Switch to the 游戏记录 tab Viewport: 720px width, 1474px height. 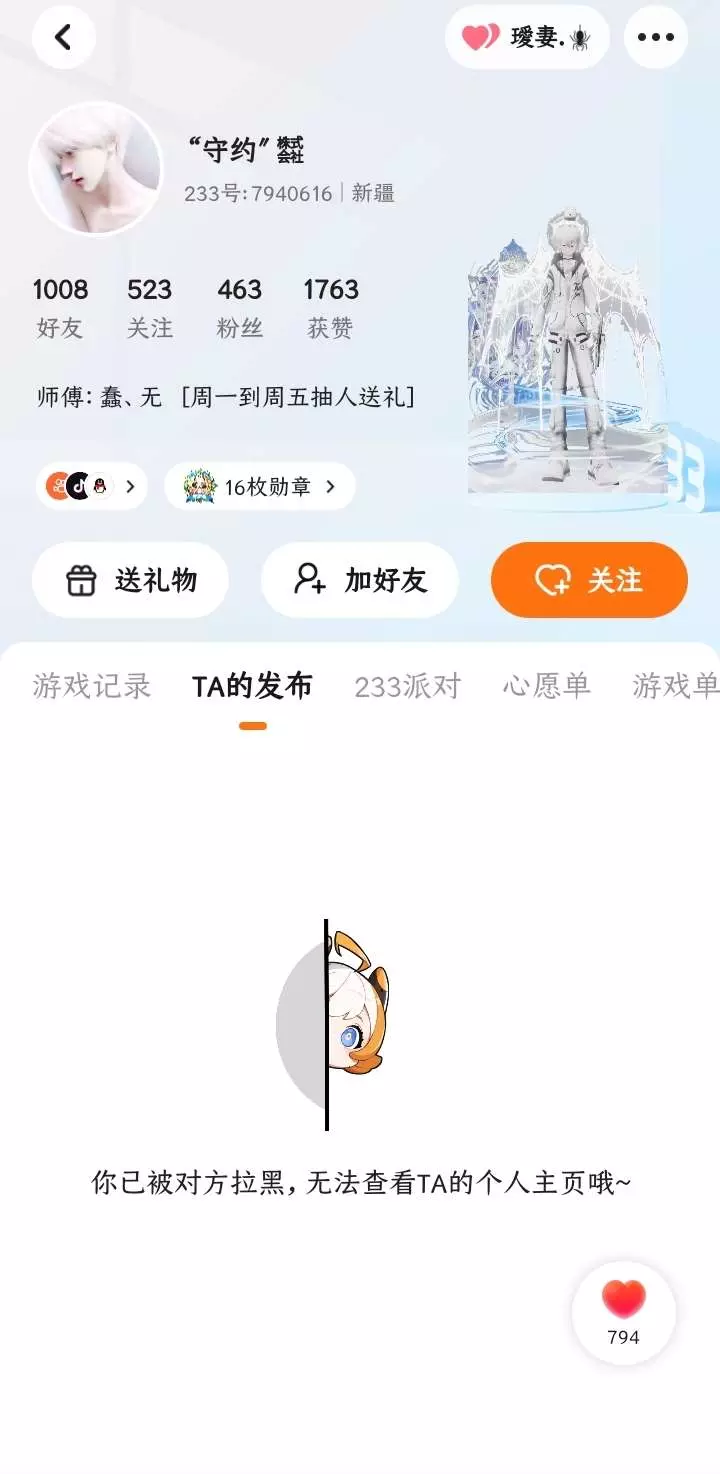pos(92,686)
